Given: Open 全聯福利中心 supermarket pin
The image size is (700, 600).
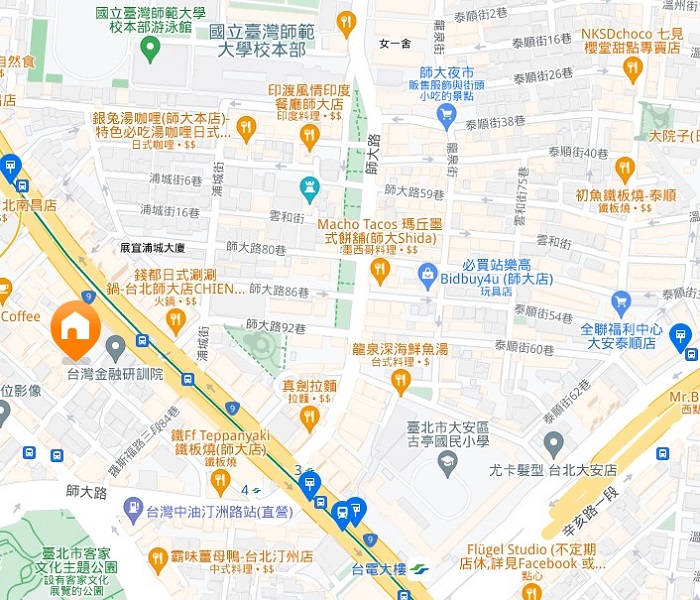Looking at the screenshot, I should point(621,303).
